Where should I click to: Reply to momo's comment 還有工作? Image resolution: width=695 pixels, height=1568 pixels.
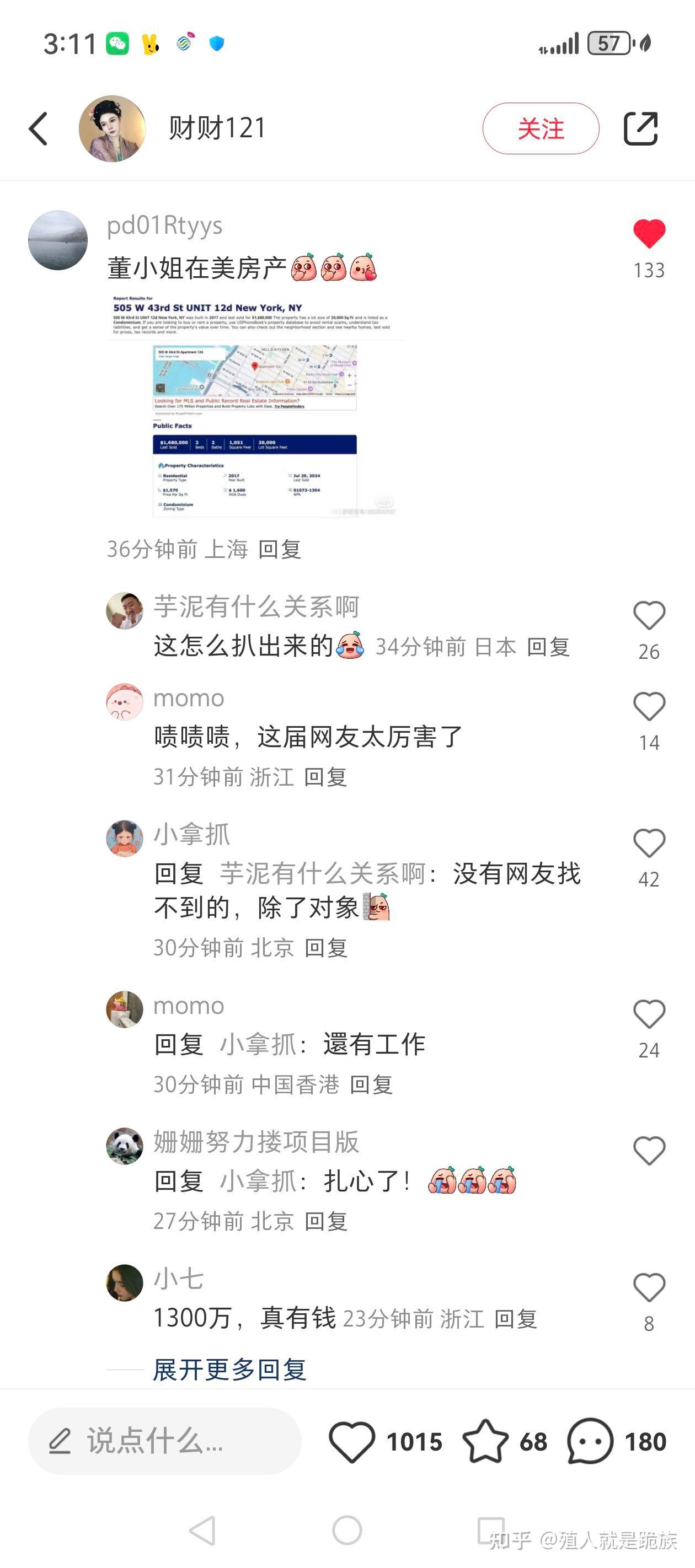pyautogui.click(x=371, y=1084)
